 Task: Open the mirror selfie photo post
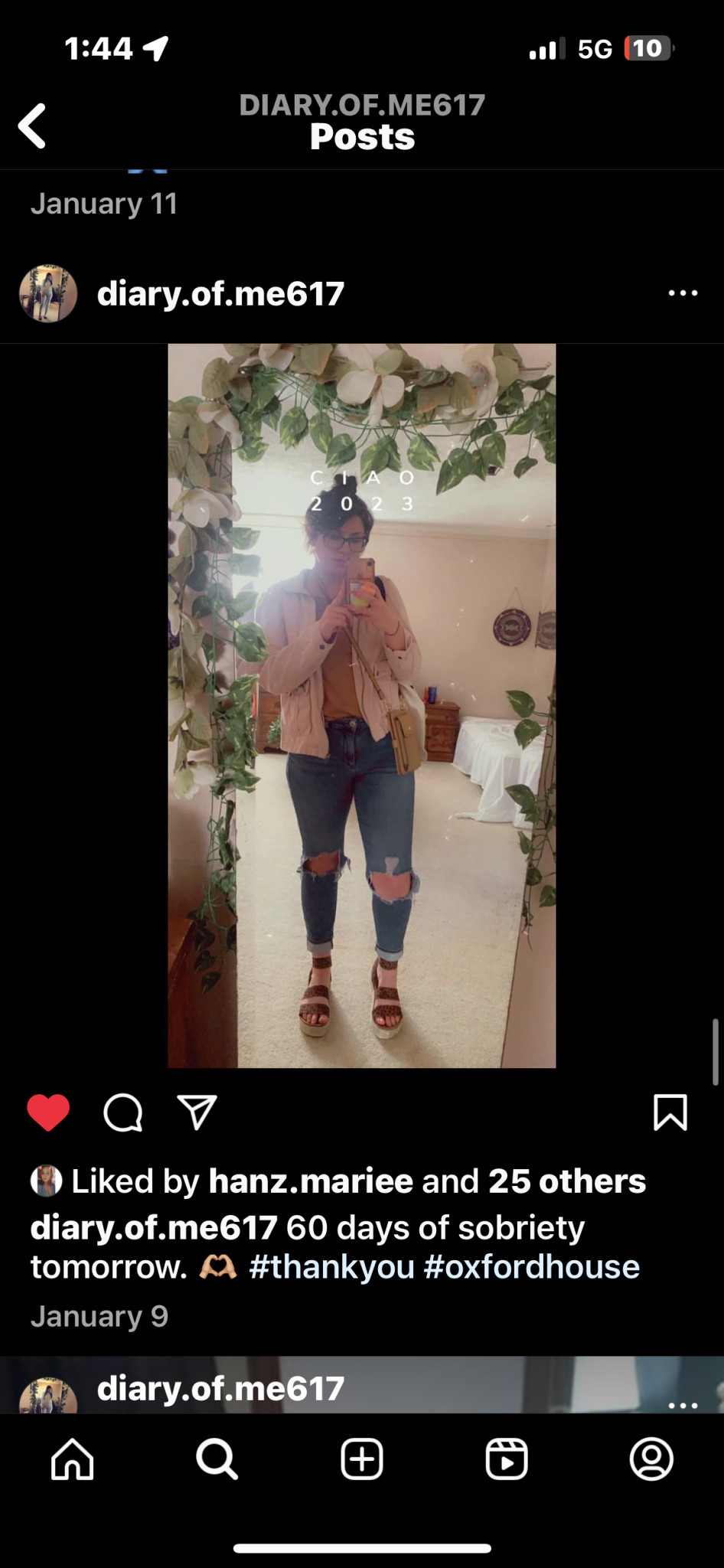pos(362,705)
